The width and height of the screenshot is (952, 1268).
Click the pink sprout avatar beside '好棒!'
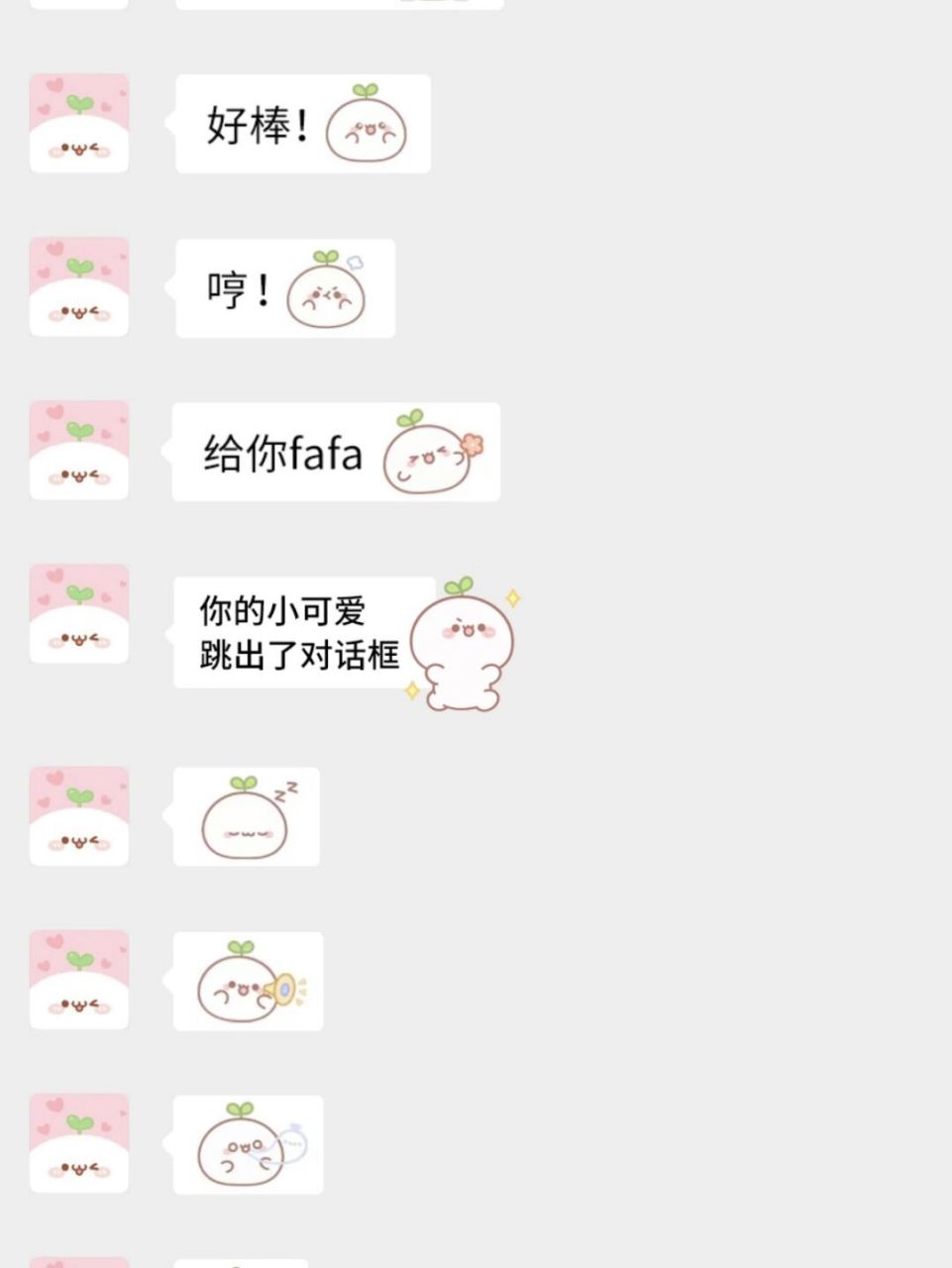[x=79, y=123]
